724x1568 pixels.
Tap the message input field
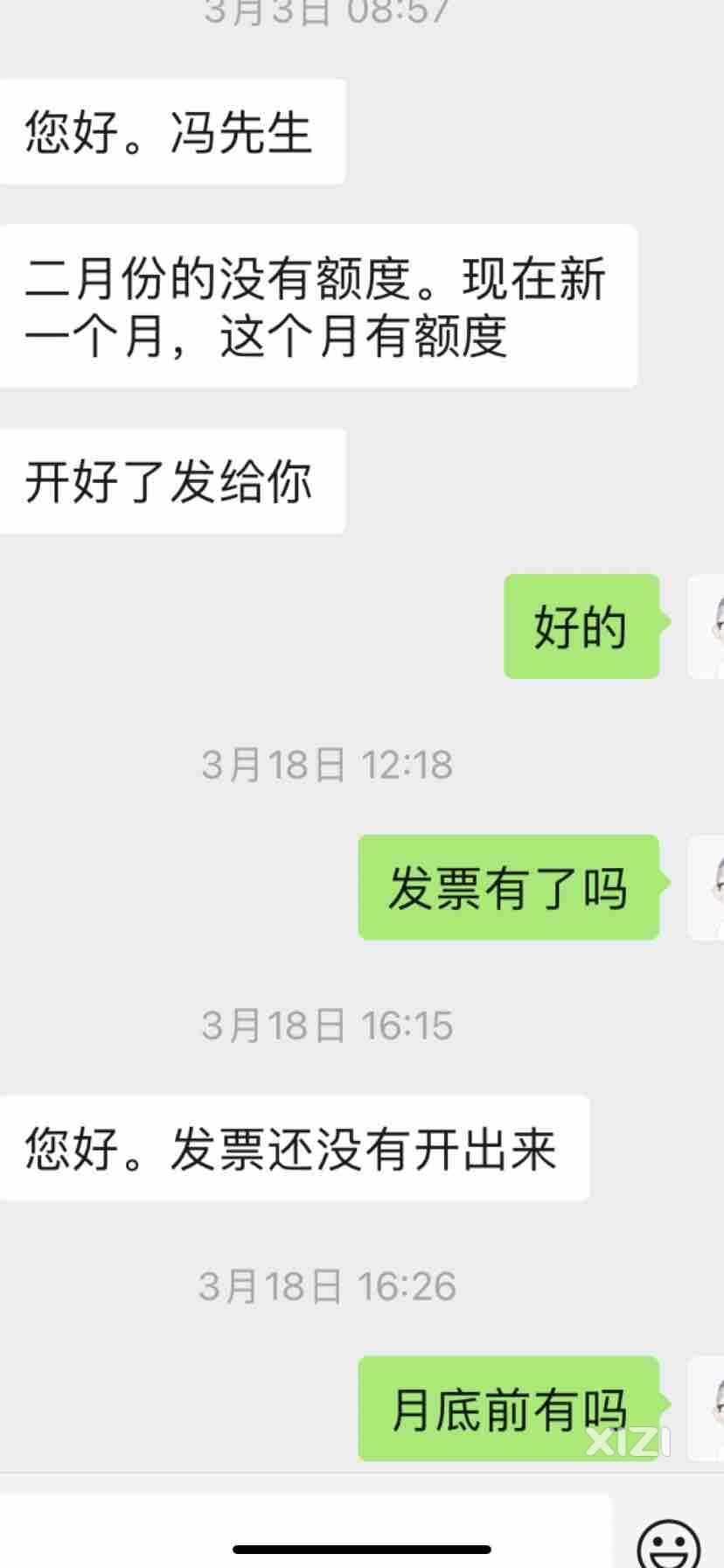pos(304,1530)
